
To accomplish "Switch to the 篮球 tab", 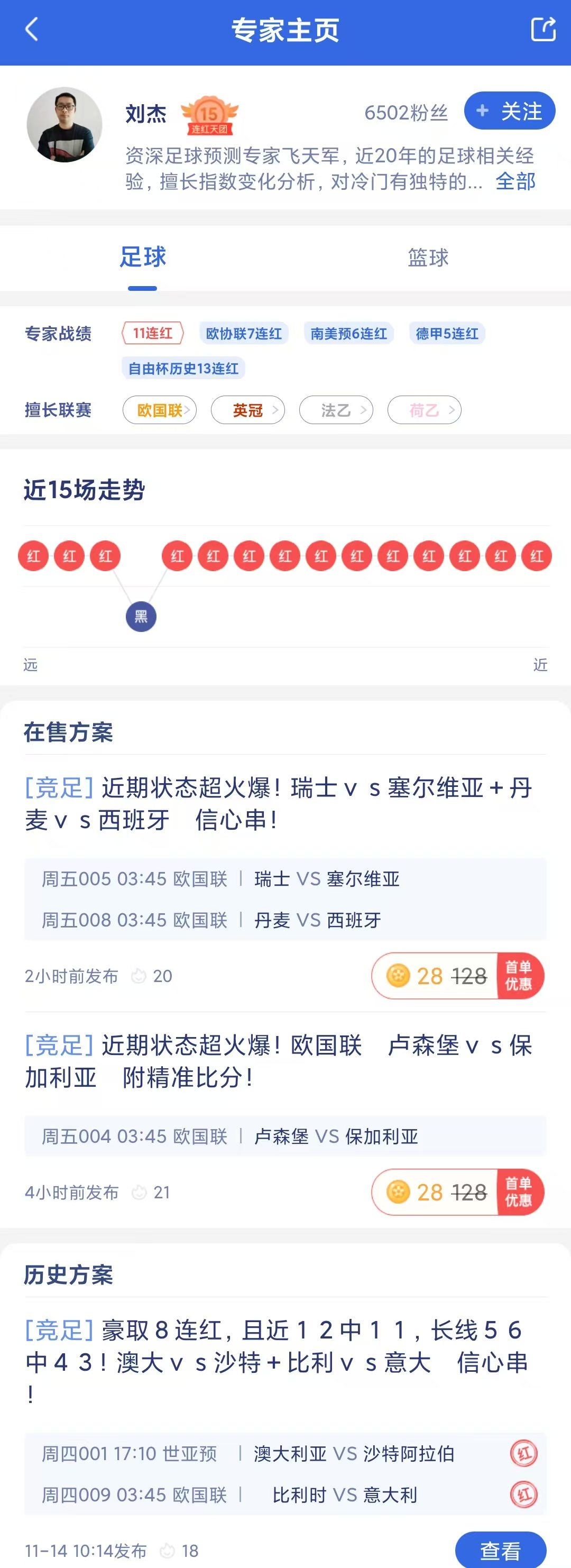I will point(428,258).
